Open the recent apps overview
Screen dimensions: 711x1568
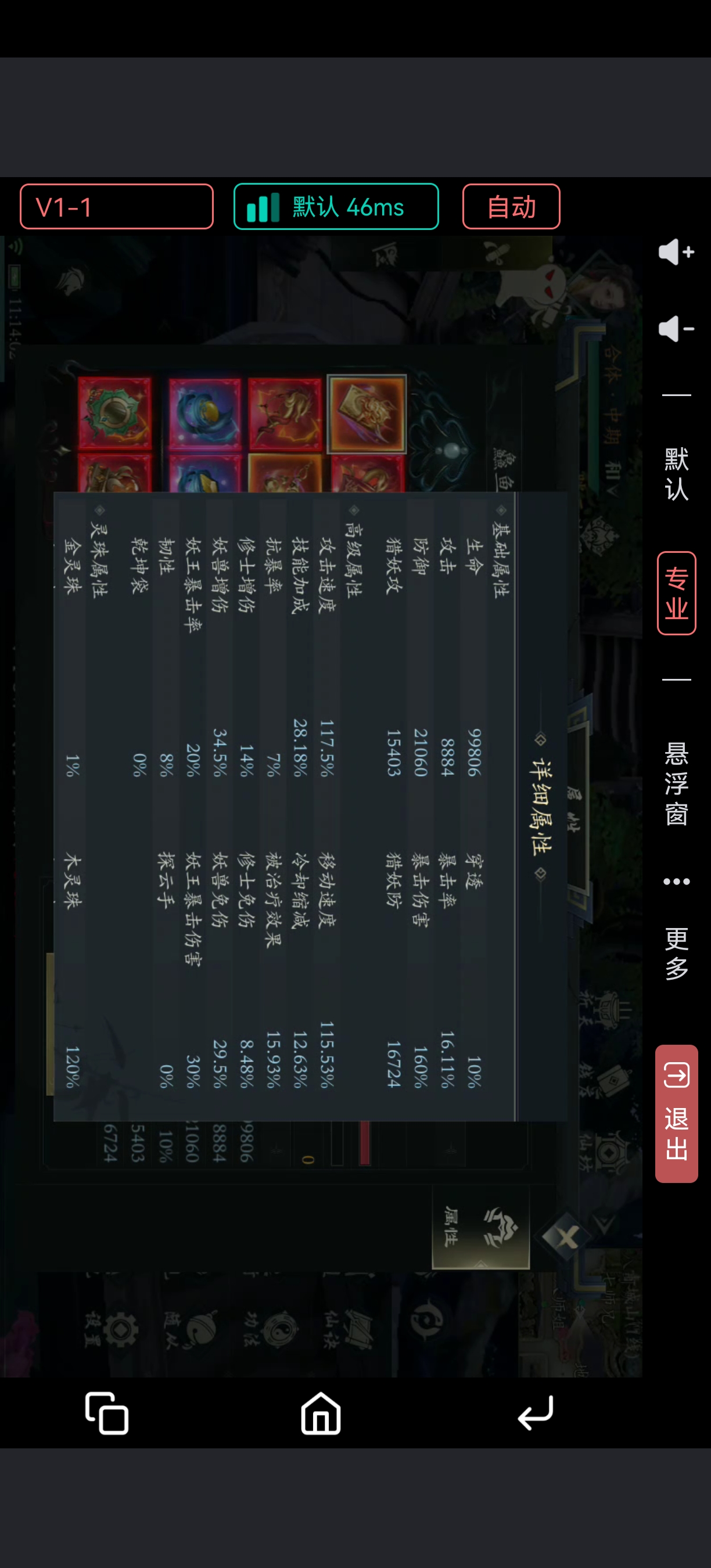click(107, 1413)
